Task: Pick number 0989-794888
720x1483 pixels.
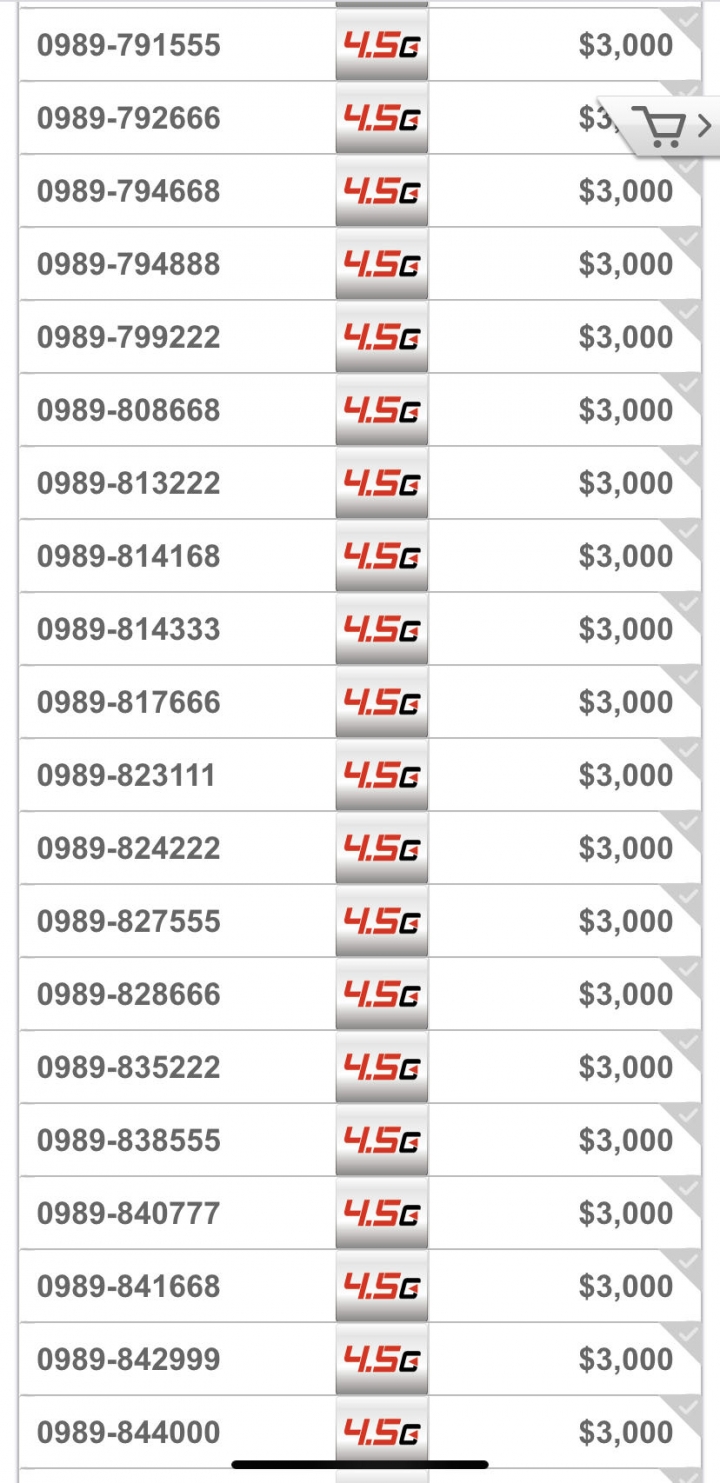Action: coord(360,264)
